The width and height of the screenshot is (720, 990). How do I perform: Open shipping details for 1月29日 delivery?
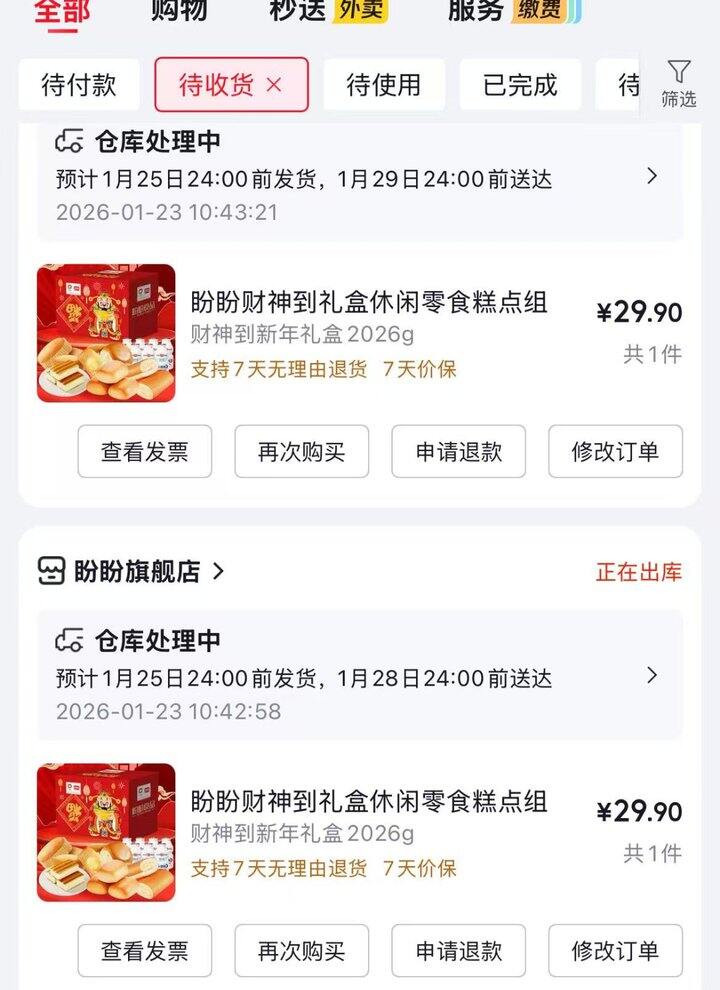652,177
